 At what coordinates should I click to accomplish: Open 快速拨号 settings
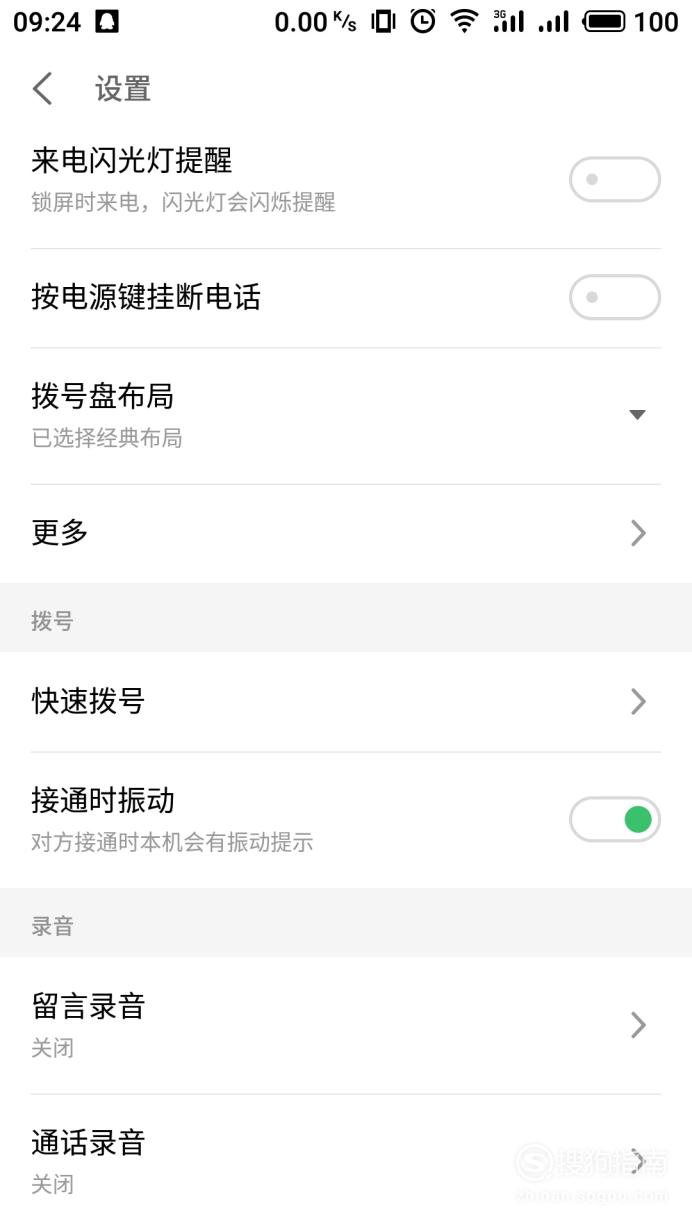(x=346, y=702)
